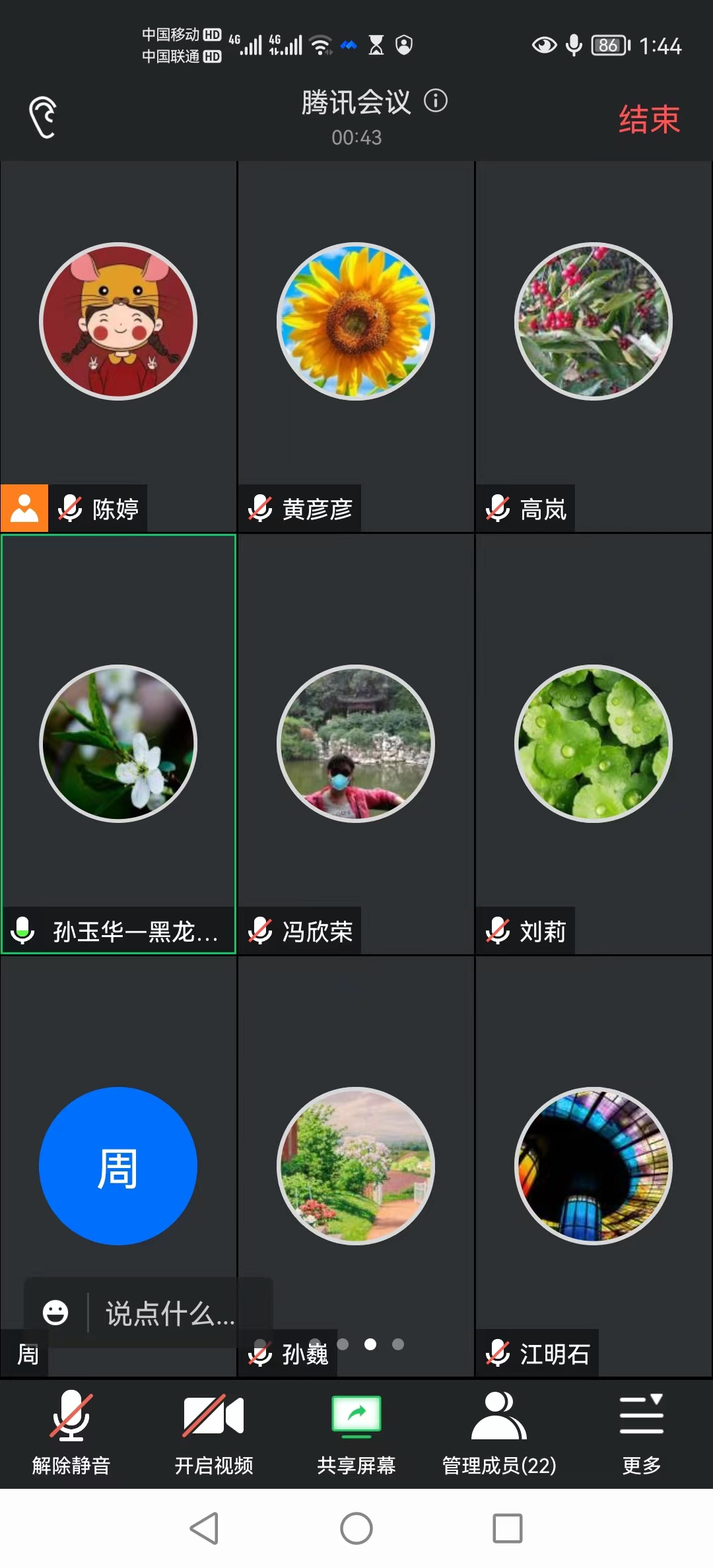Open the emoji picker in chat bar
Screen dimensions: 713x1568
point(55,1313)
